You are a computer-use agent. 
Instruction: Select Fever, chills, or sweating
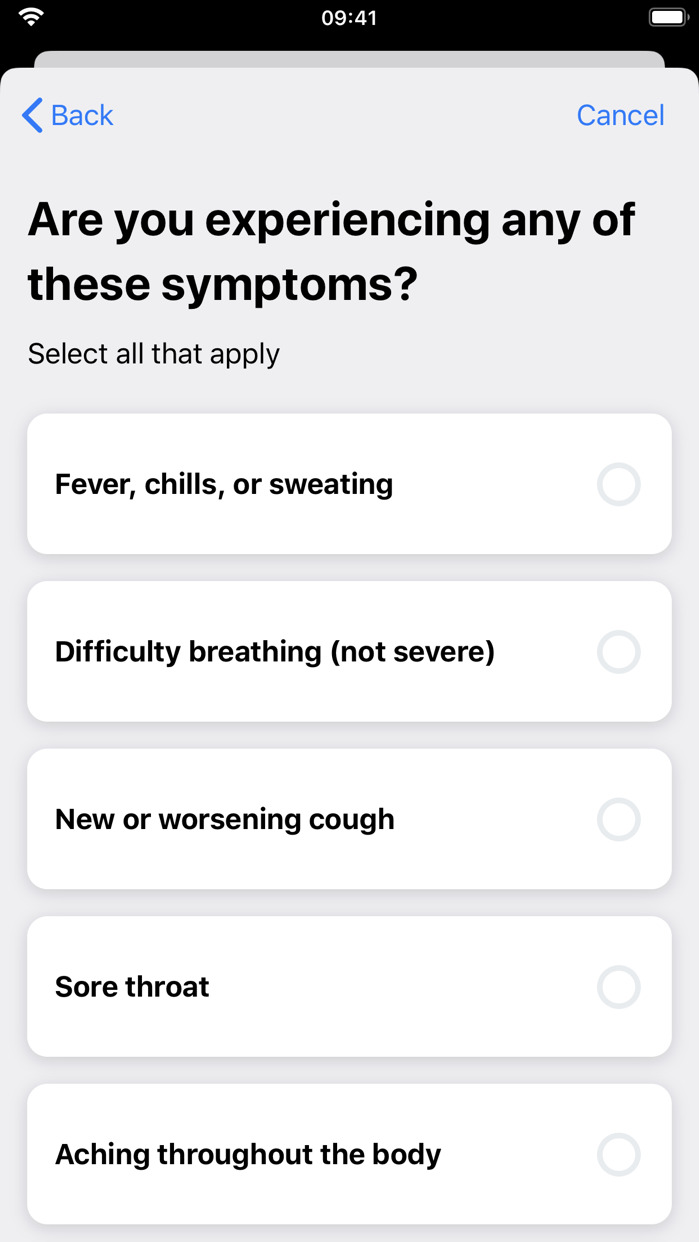tap(618, 485)
